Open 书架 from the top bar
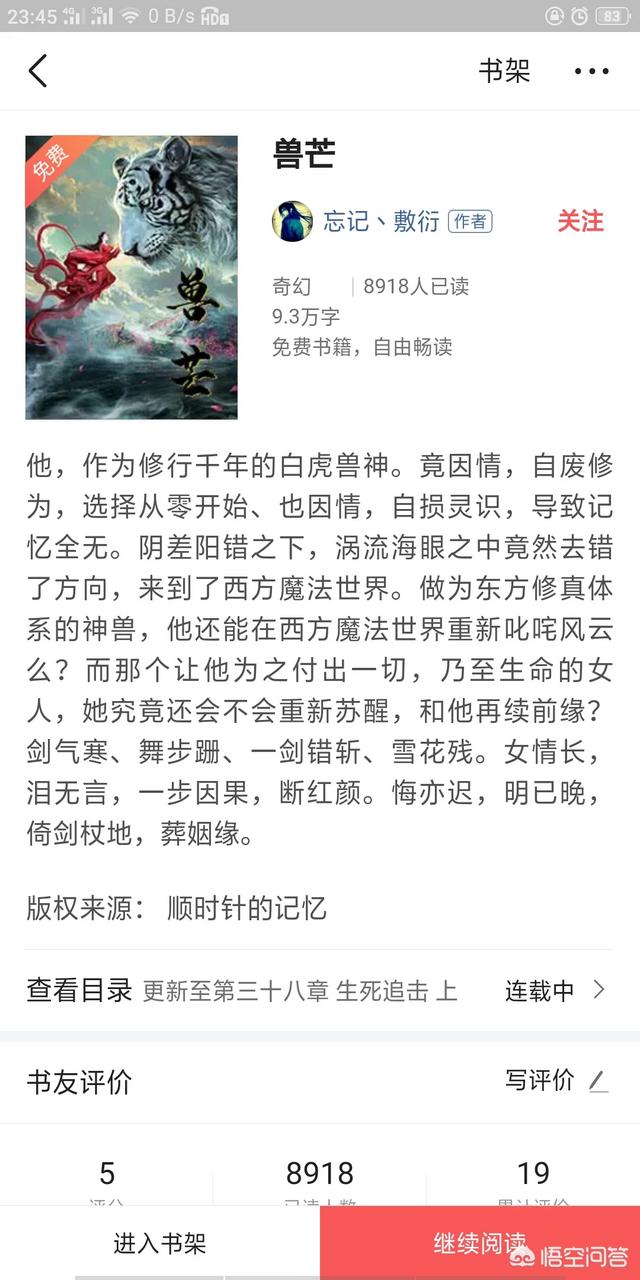 (x=504, y=71)
